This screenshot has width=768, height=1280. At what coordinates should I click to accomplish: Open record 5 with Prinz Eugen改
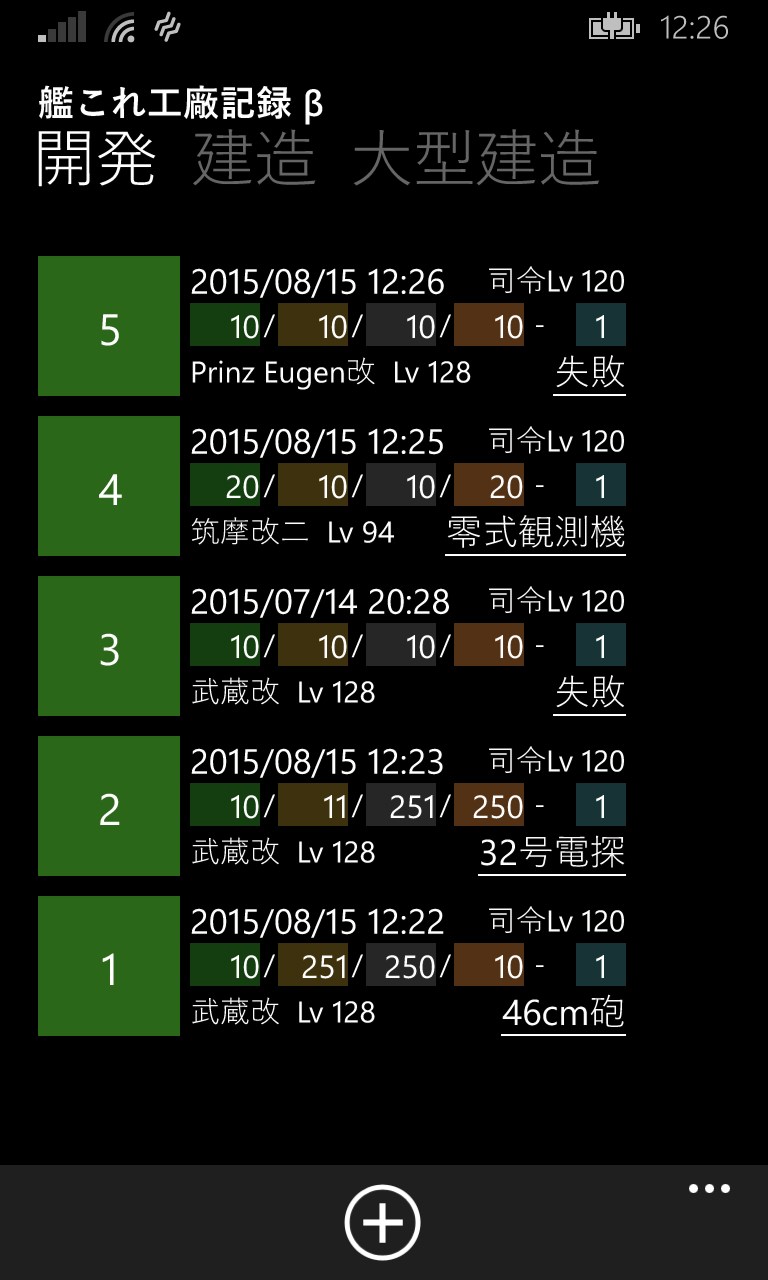click(109, 326)
